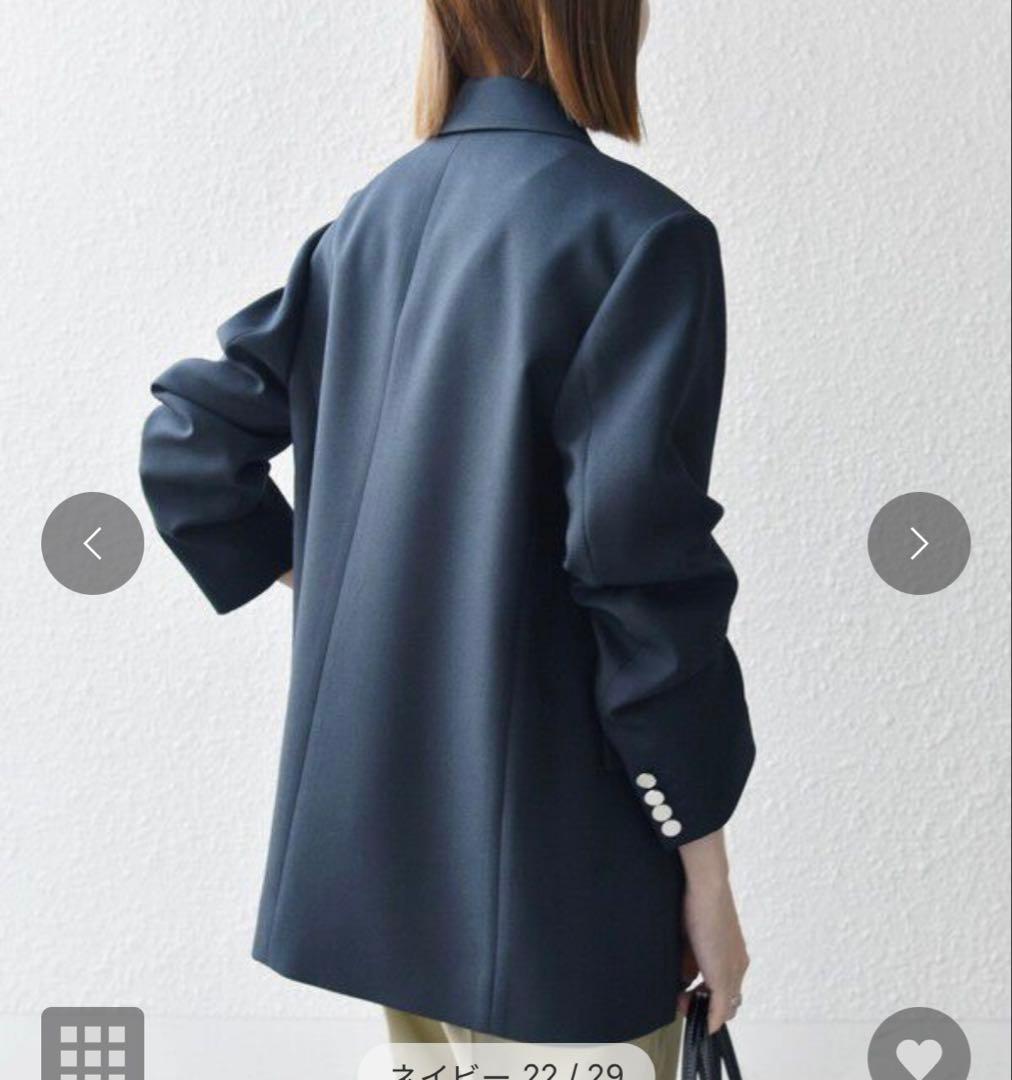Show the next product photo

click(918, 543)
